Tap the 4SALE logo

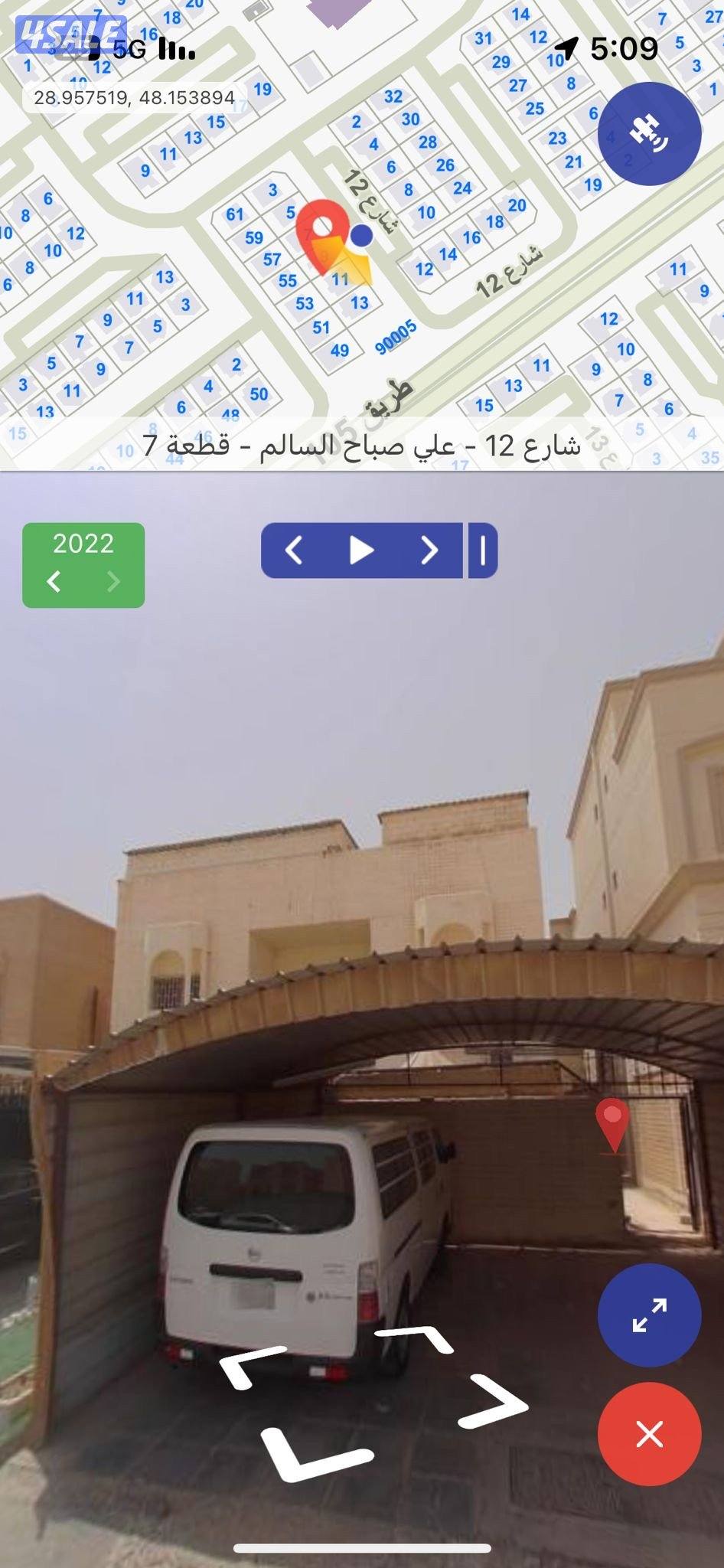[67, 34]
